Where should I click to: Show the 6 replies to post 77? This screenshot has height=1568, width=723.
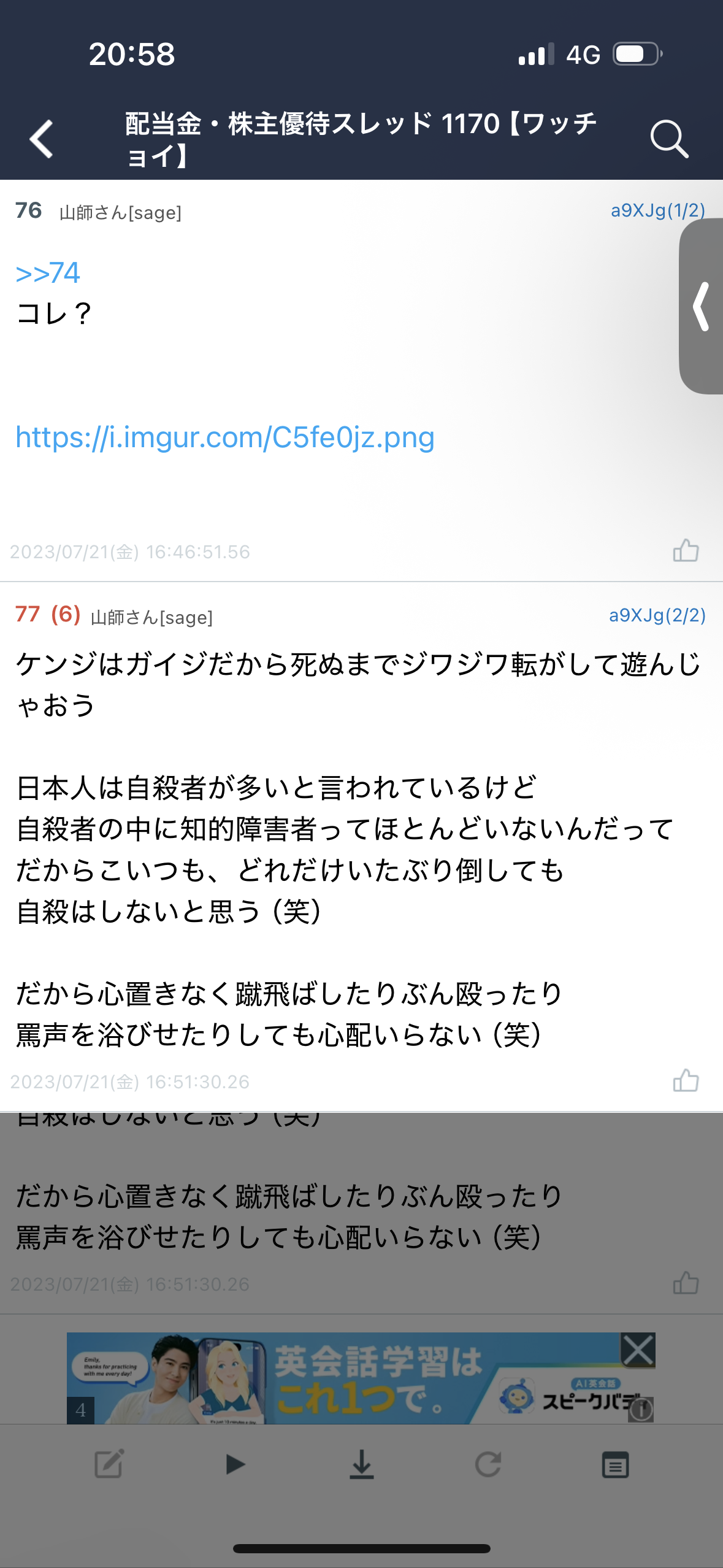click(66, 614)
